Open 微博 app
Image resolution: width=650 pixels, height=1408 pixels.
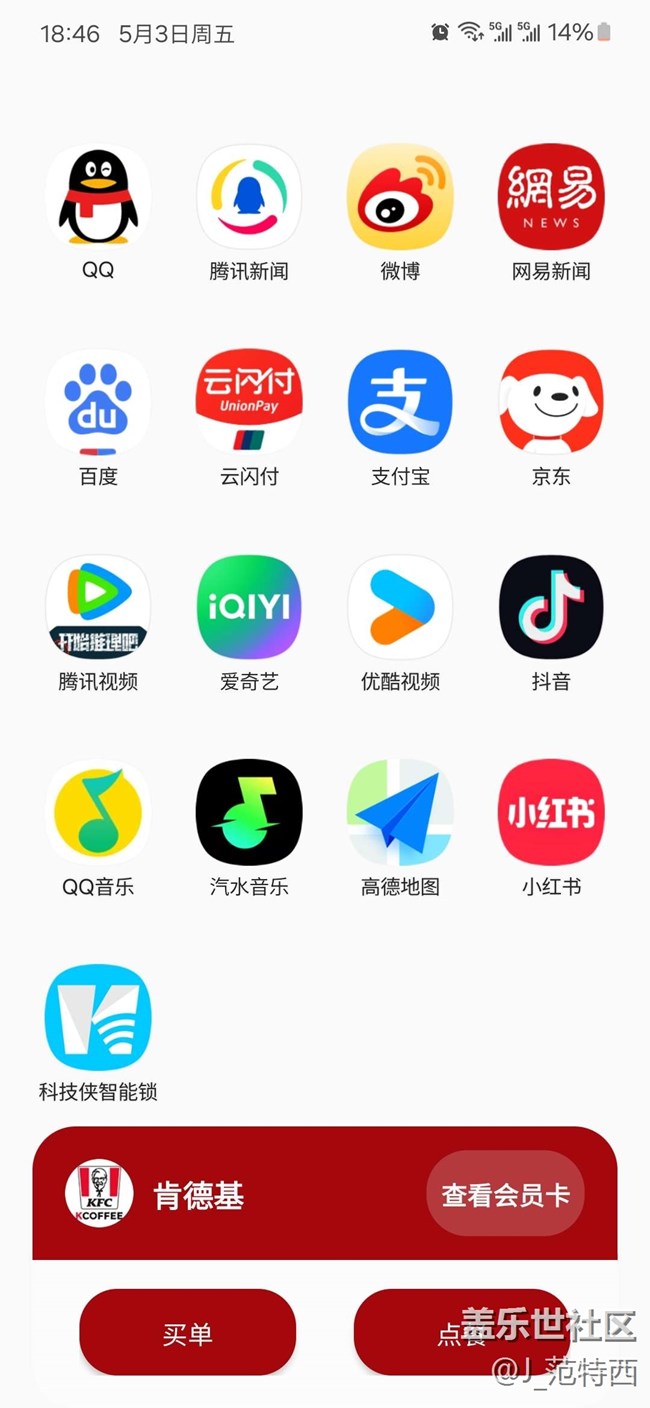pyautogui.click(x=400, y=197)
